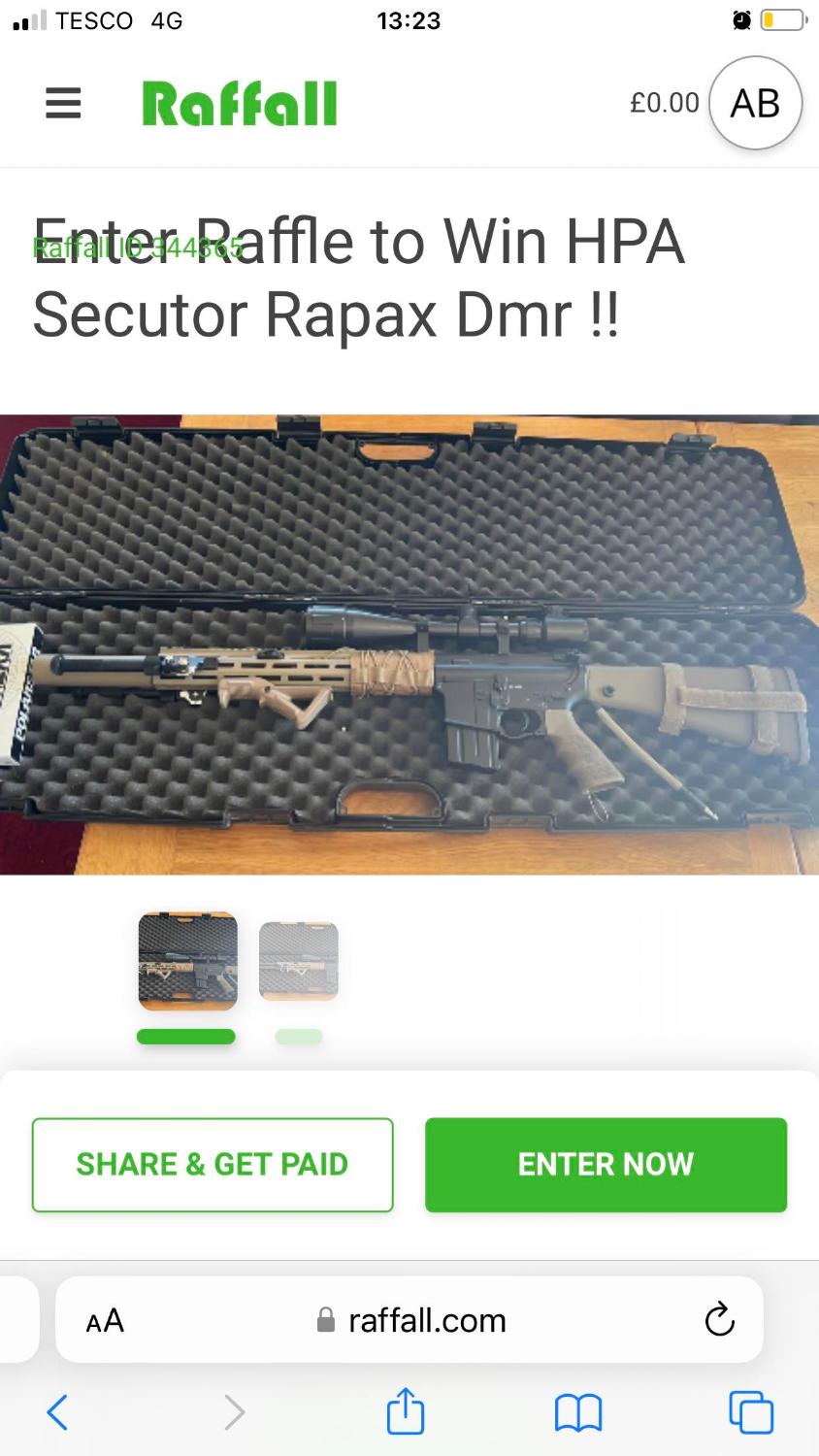Reload the page
The image size is (819, 1456).
719,1320
